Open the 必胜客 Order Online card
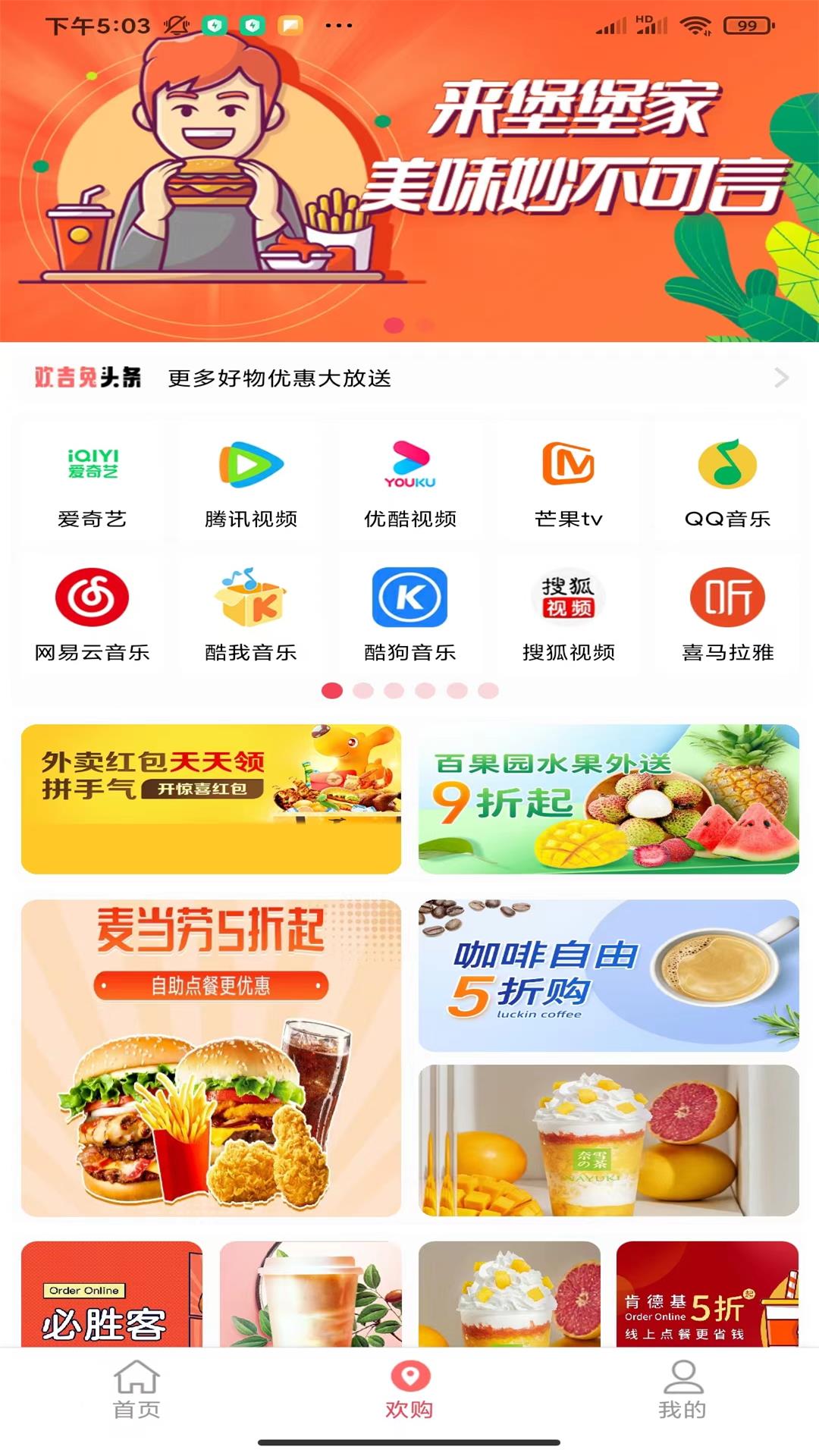Image resolution: width=819 pixels, height=1456 pixels. point(111,1294)
